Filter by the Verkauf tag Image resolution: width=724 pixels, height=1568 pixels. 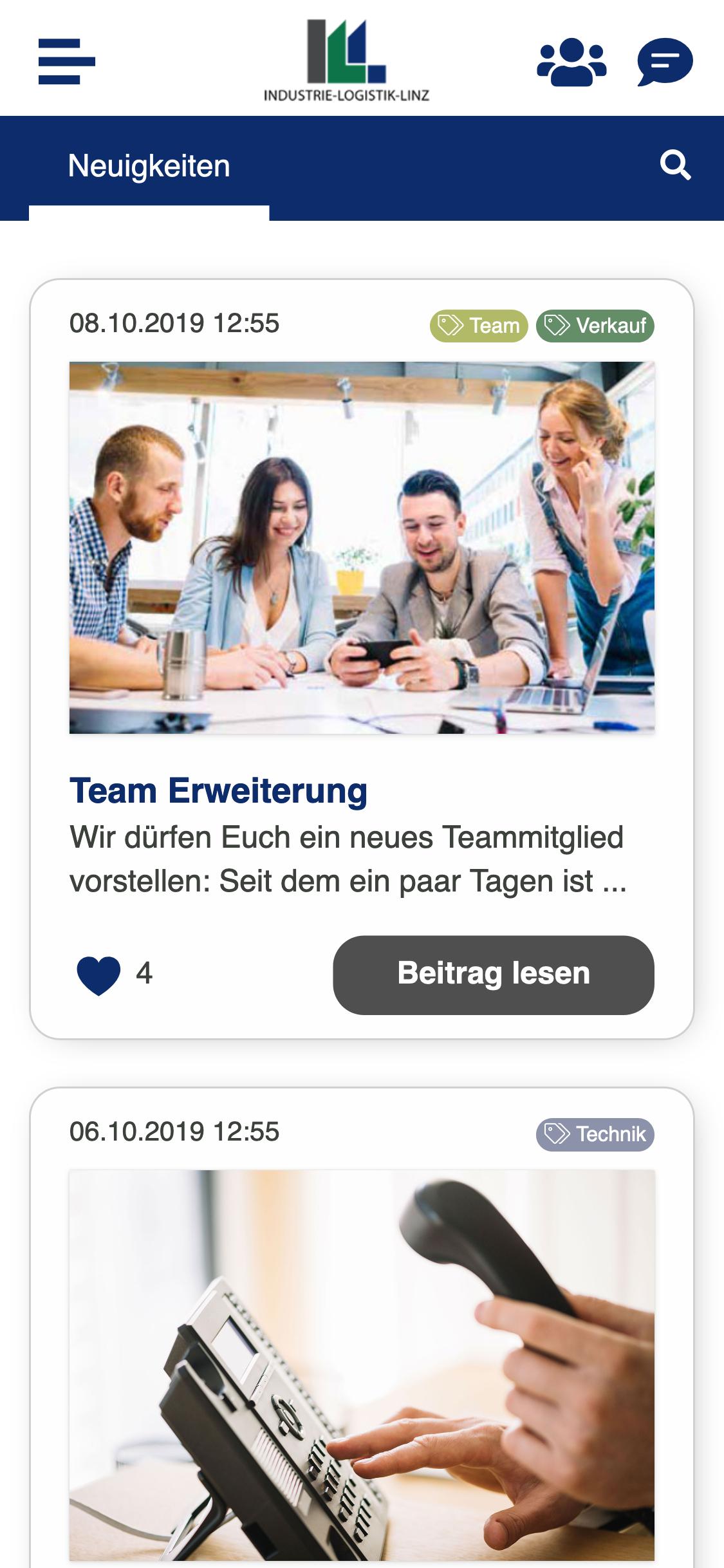point(595,326)
